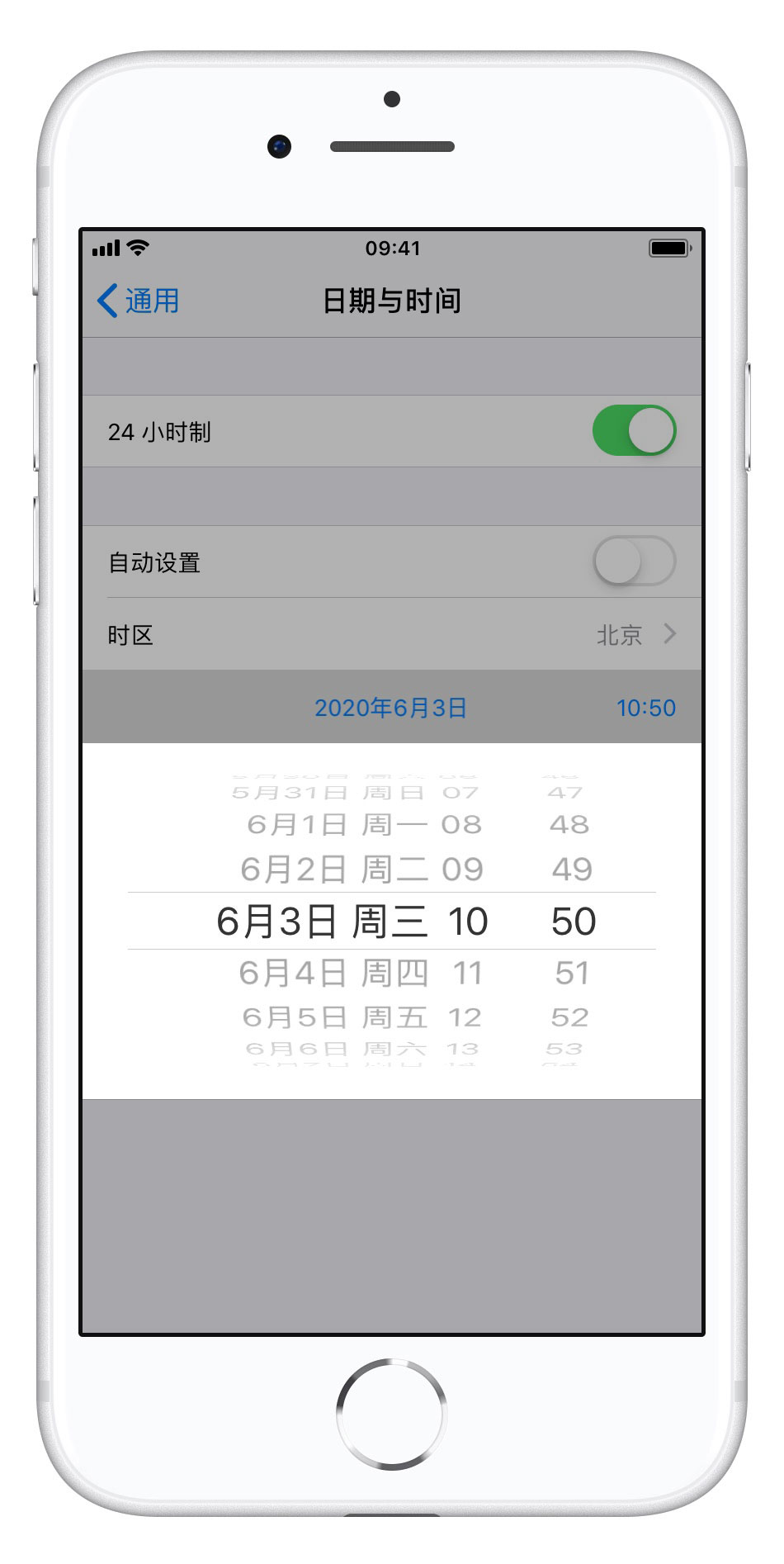This screenshot has width=784, height=1564.
Task: Choose hour 11 in the picker
Action: (x=467, y=973)
